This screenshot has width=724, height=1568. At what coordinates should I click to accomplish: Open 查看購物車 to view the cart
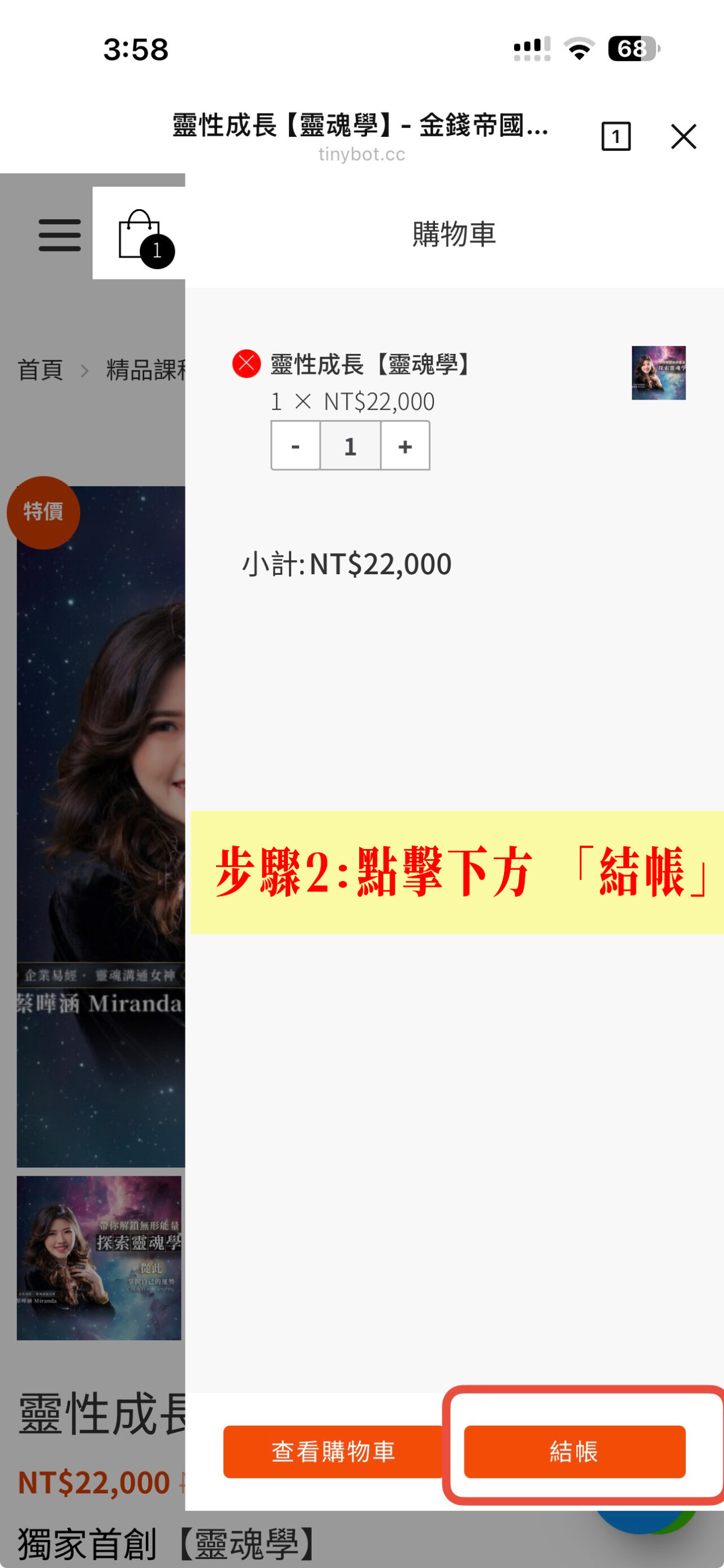tap(333, 1451)
